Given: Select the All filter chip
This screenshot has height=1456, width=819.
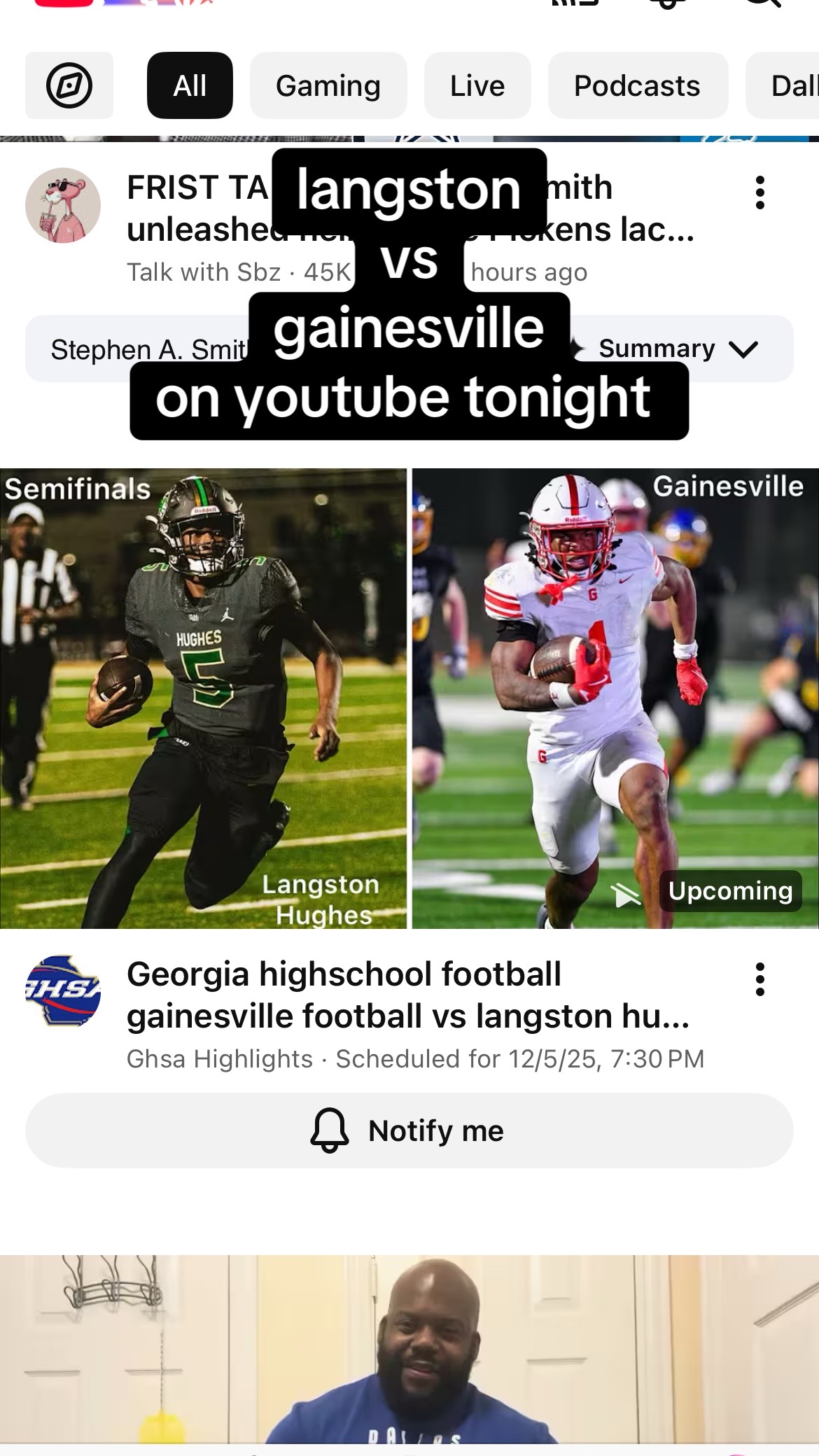Looking at the screenshot, I should 190,85.
